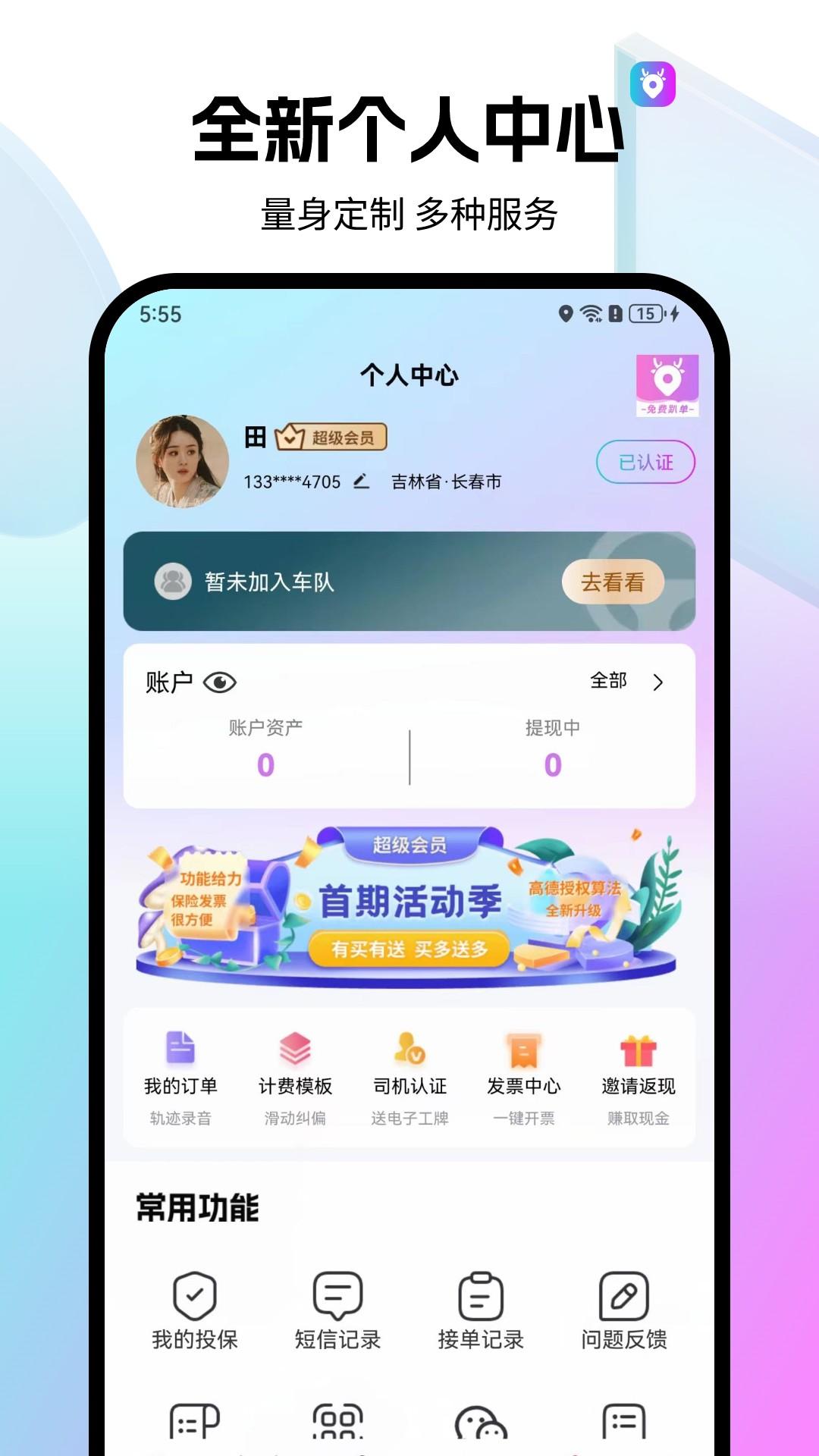This screenshot has width=819, height=1456.
Task: Tap the 个人中心 title
Action: [409, 373]
